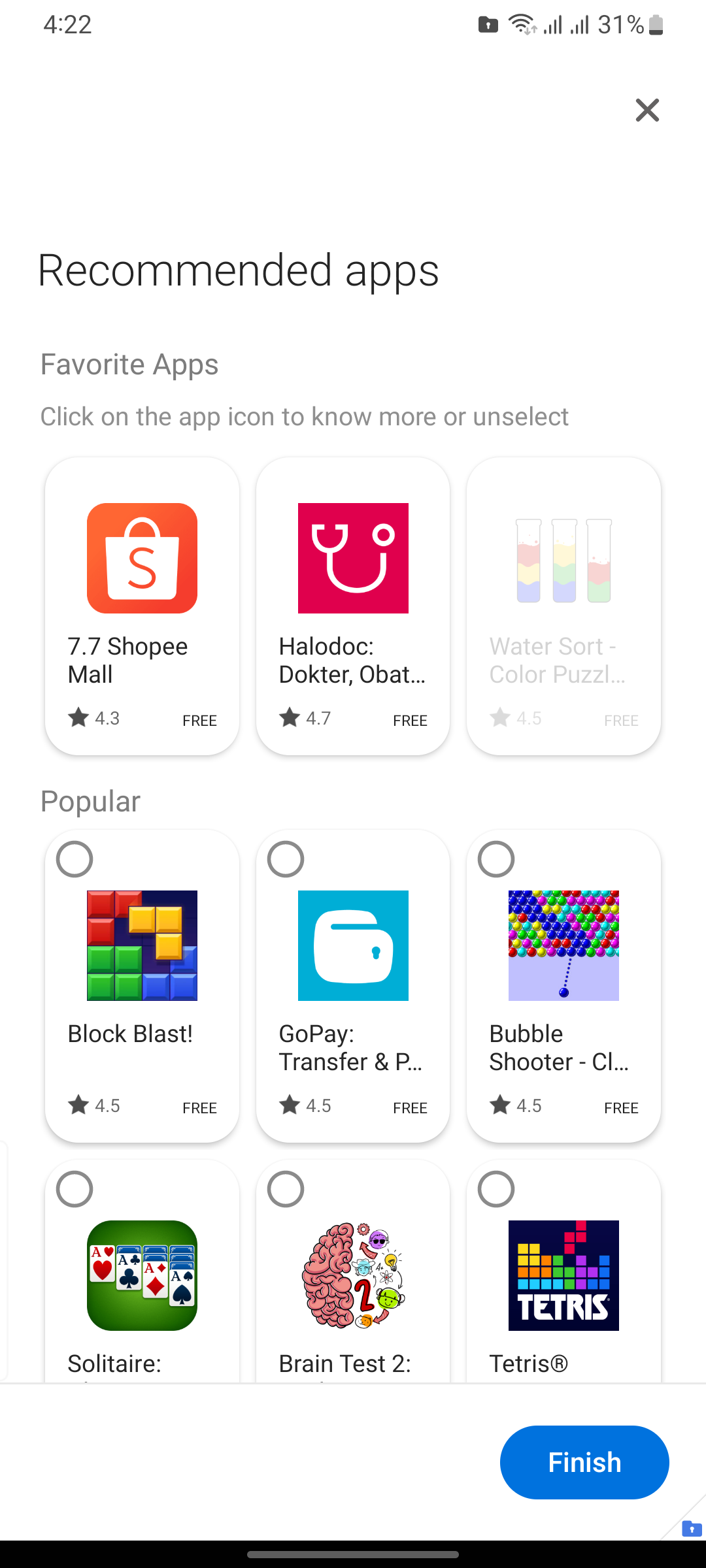
Task: Select the Block Blast! checkbox circle
Action: coord(75,859)
